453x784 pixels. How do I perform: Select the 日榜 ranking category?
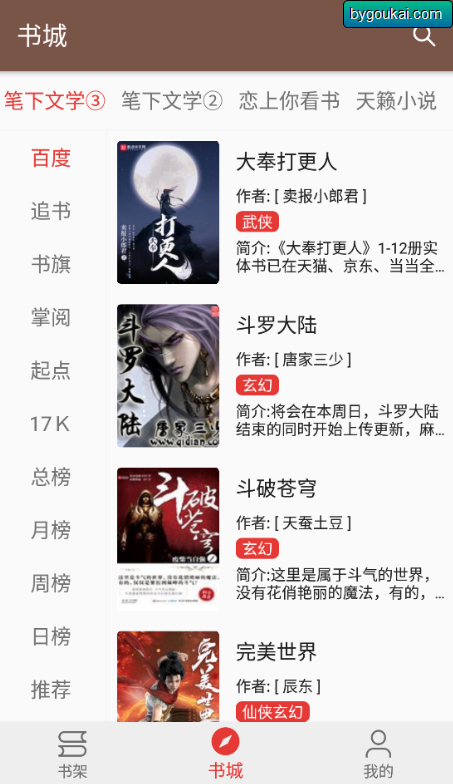[x=50, y=636]
